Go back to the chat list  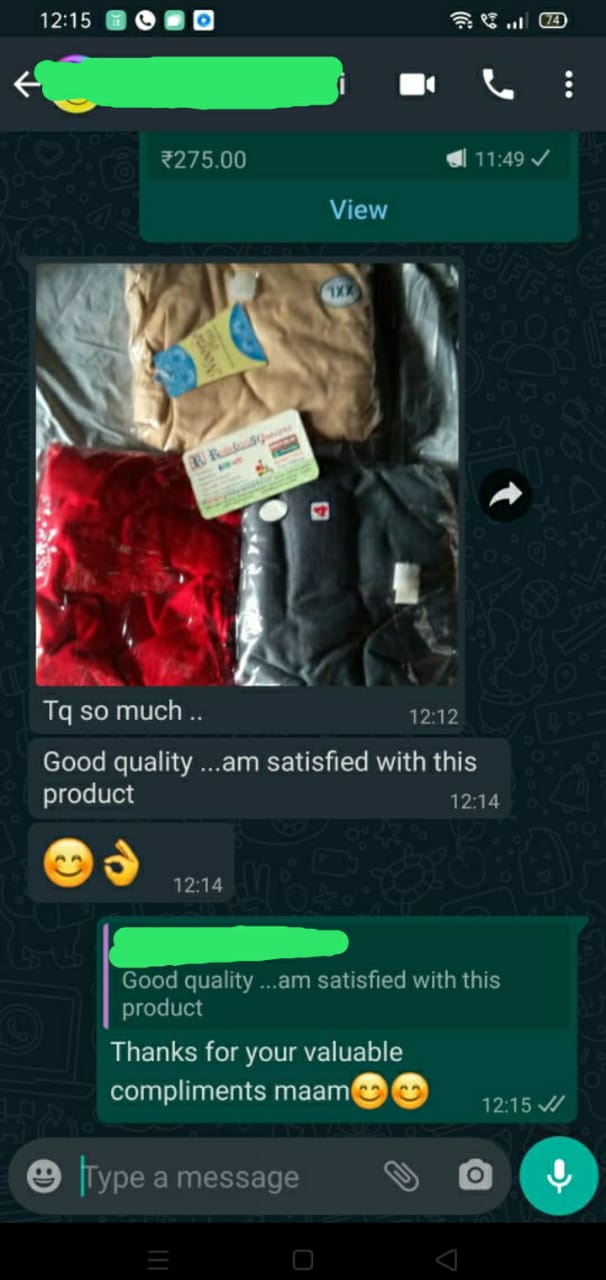click(26, 85)
